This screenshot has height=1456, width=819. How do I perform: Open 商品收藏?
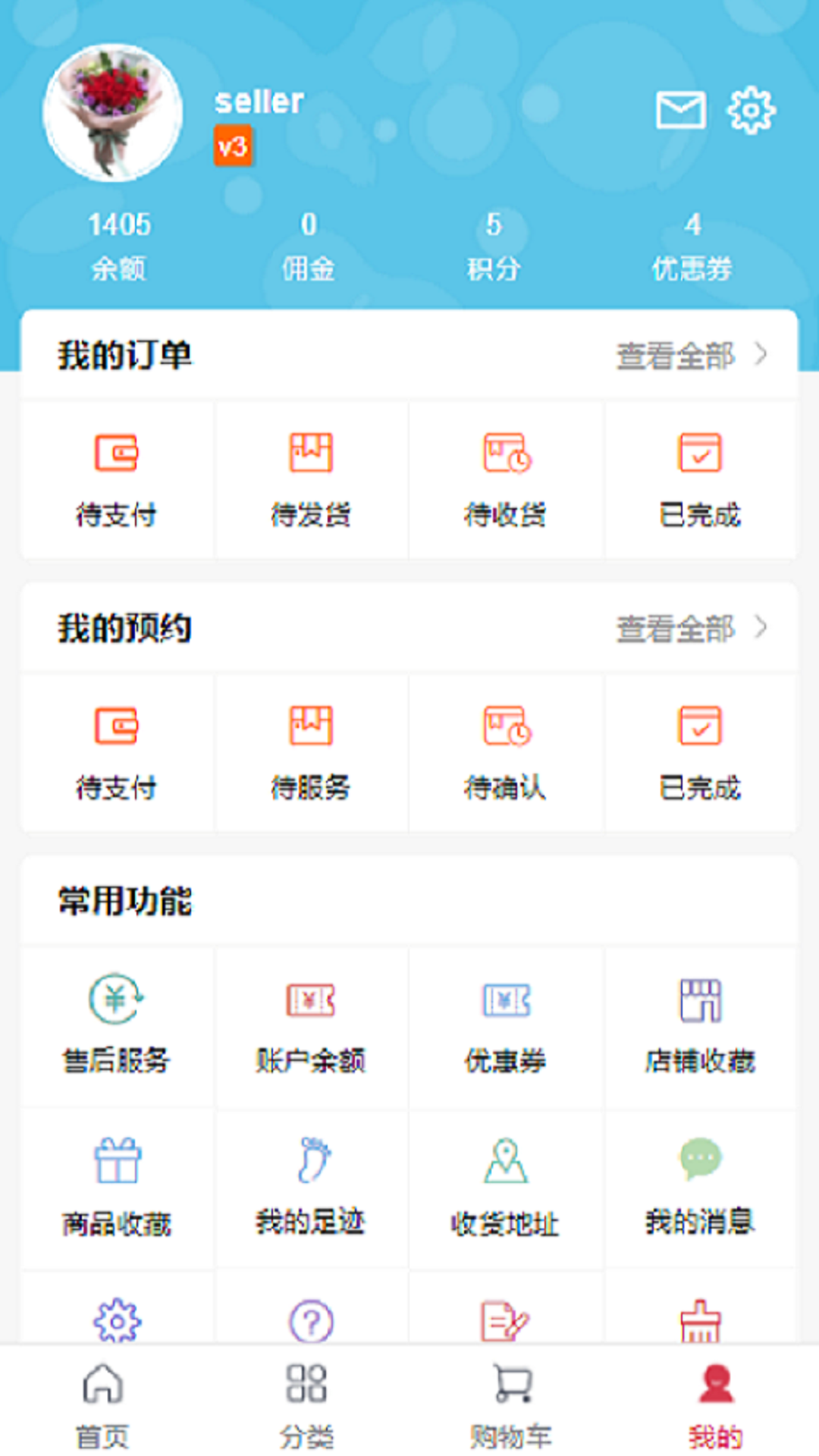pyautogui.click(x=116, y=1188)
